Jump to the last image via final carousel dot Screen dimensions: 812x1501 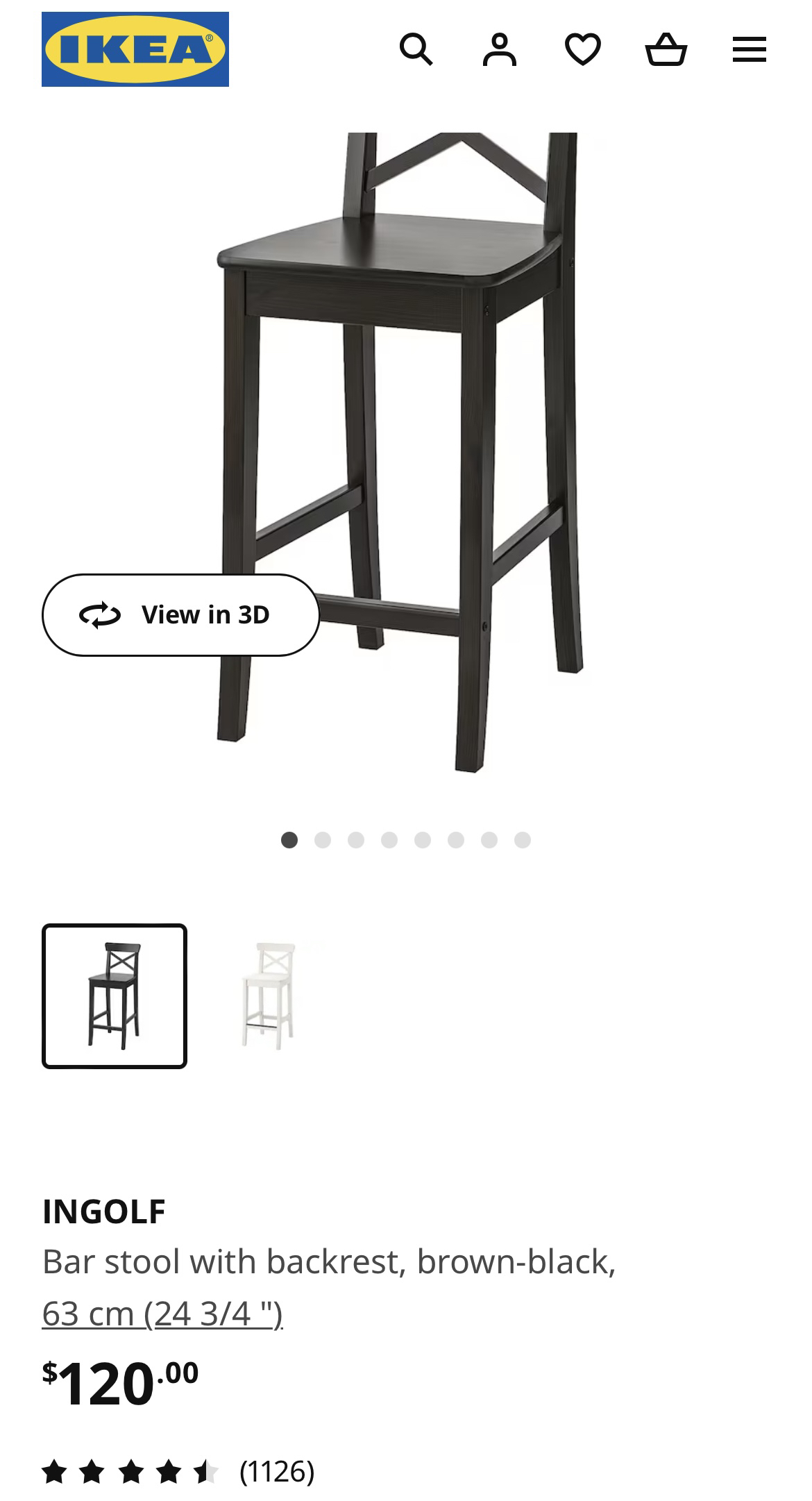(x=522, y=839)
